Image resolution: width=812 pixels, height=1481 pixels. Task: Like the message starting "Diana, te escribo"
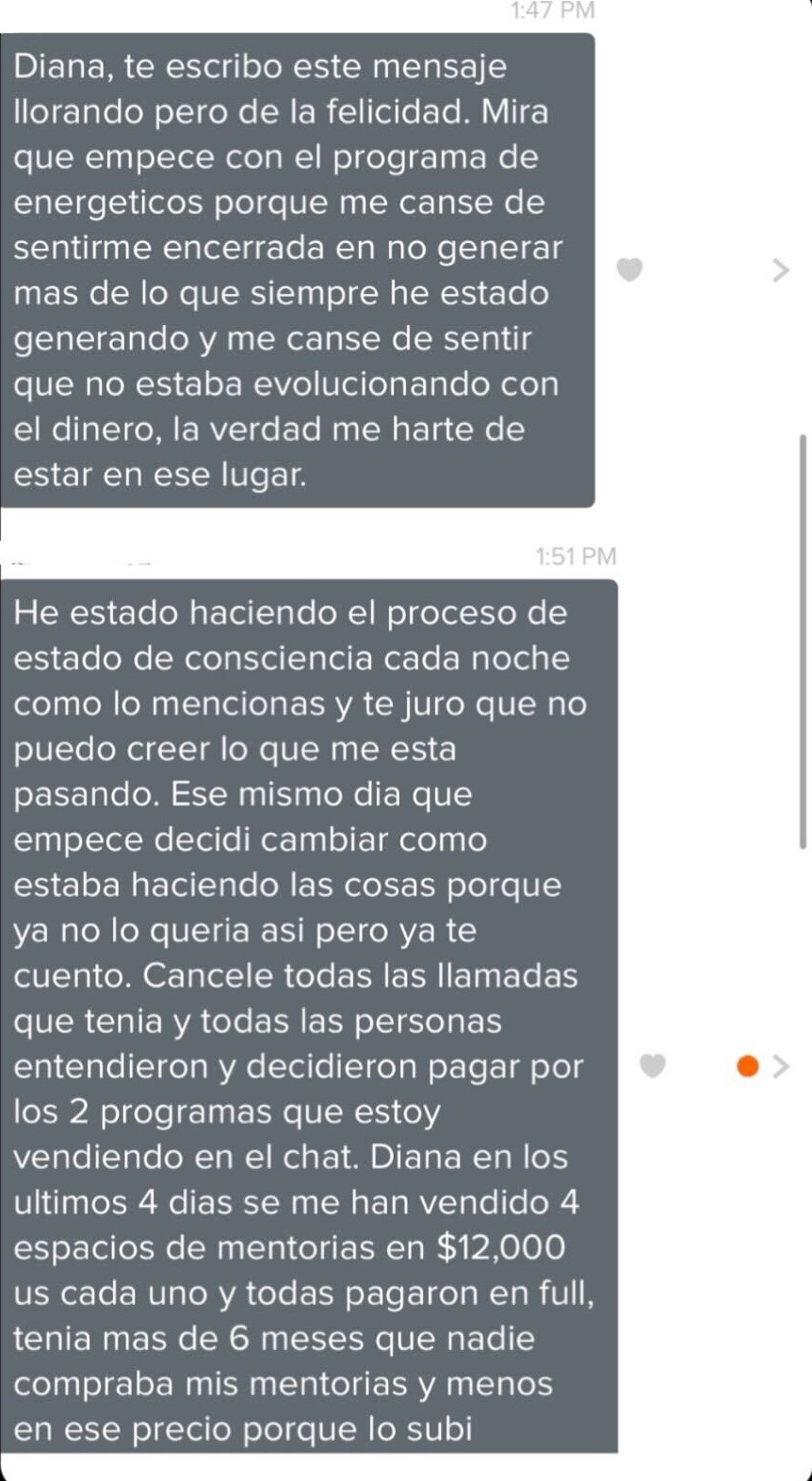pos(629,270)
